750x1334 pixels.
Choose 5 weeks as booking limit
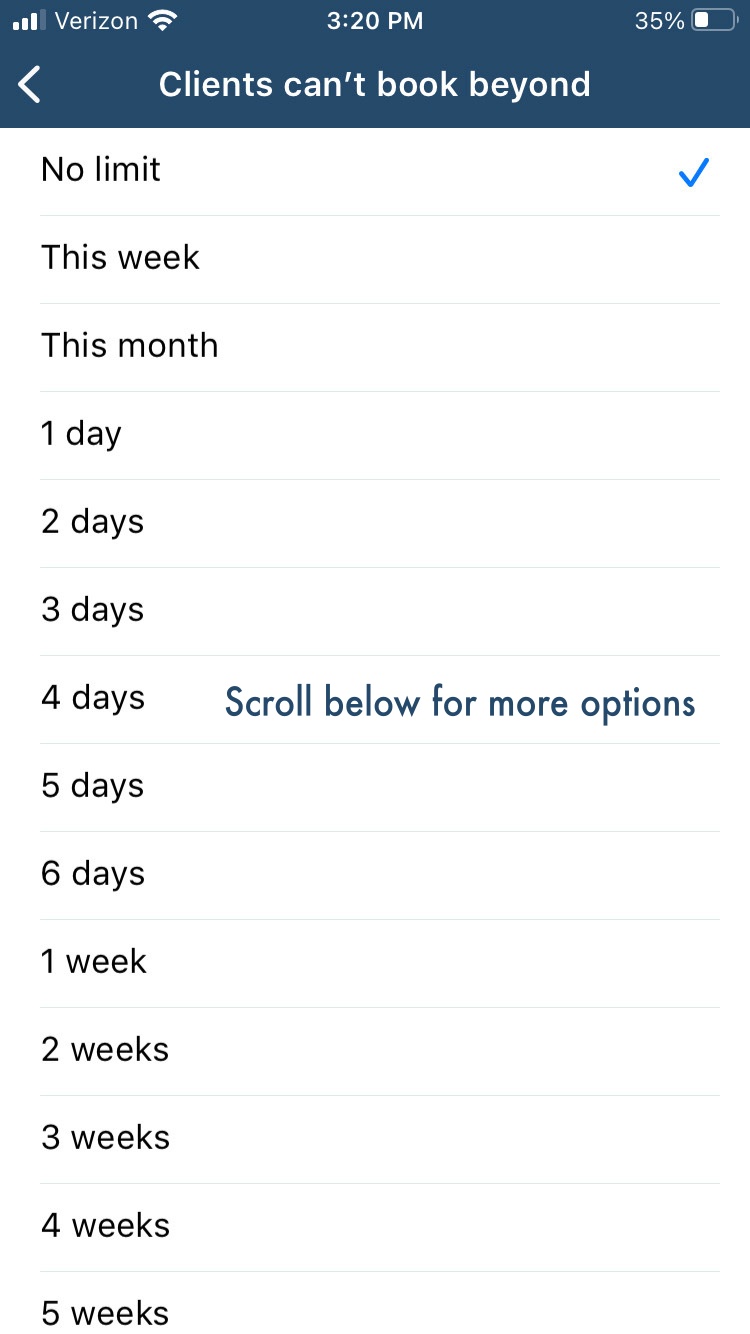pos(375,1304)
